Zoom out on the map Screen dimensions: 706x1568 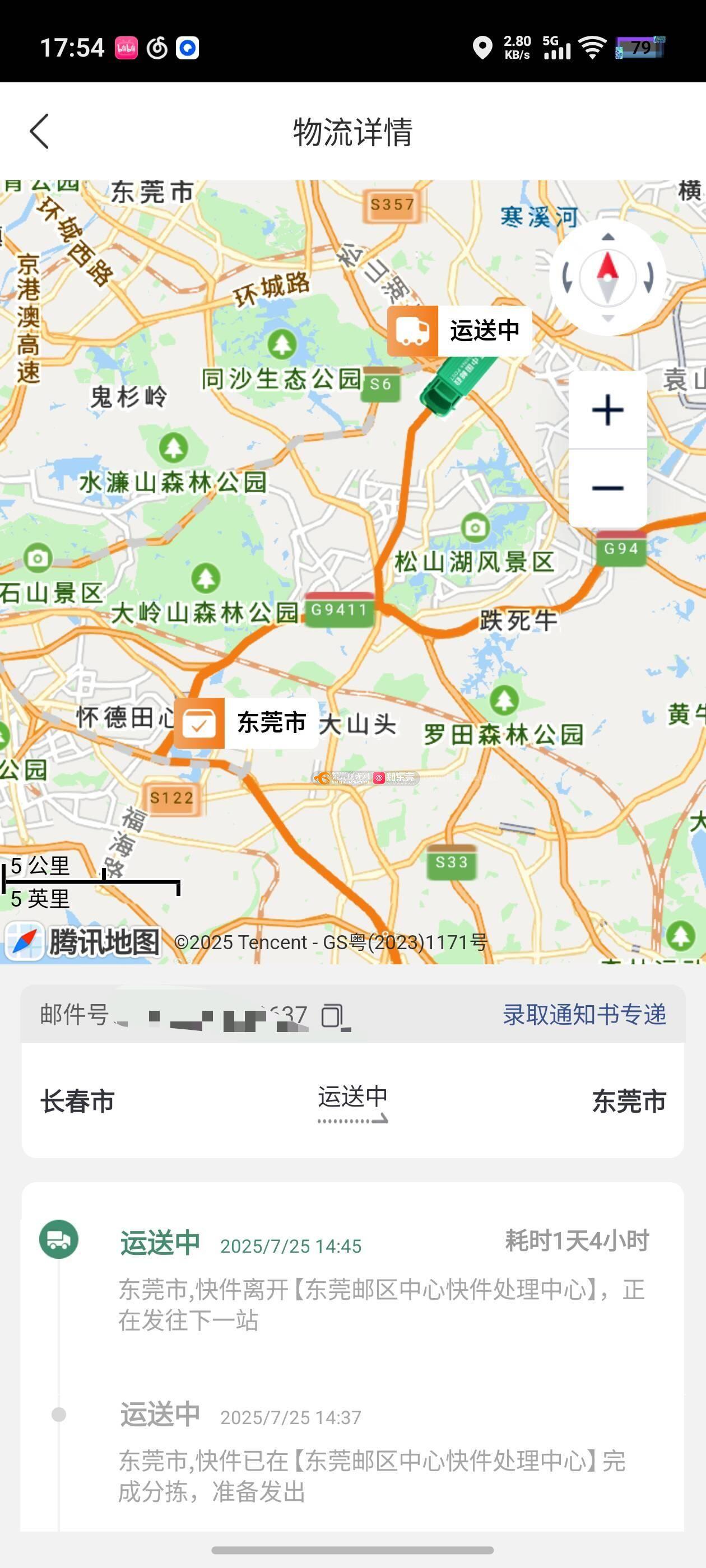[x=607, y=488]
